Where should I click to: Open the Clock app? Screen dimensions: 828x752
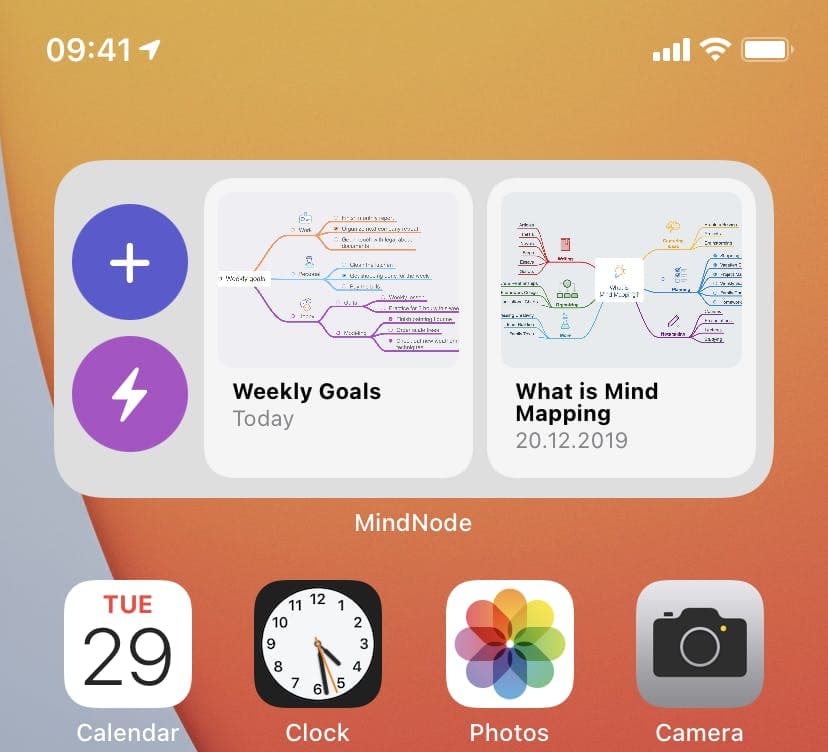318,644
